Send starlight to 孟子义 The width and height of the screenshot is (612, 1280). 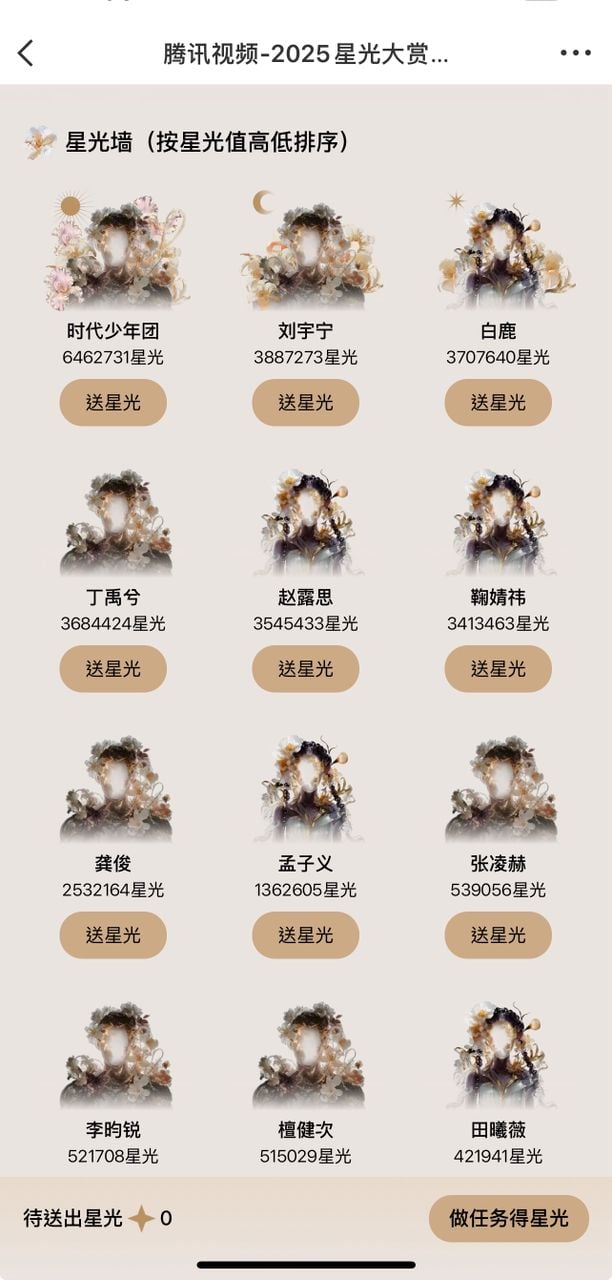click(305, 934)
